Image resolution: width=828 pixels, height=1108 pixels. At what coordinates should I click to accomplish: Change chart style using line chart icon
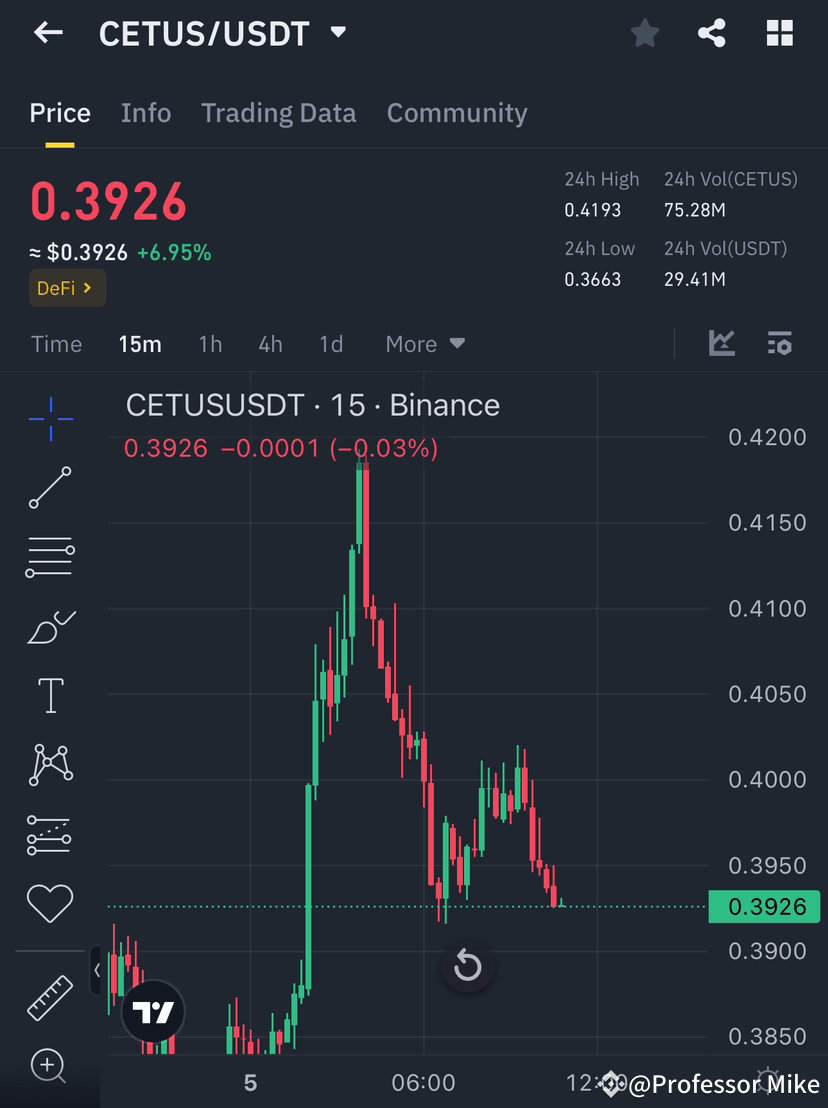(722, 343)
